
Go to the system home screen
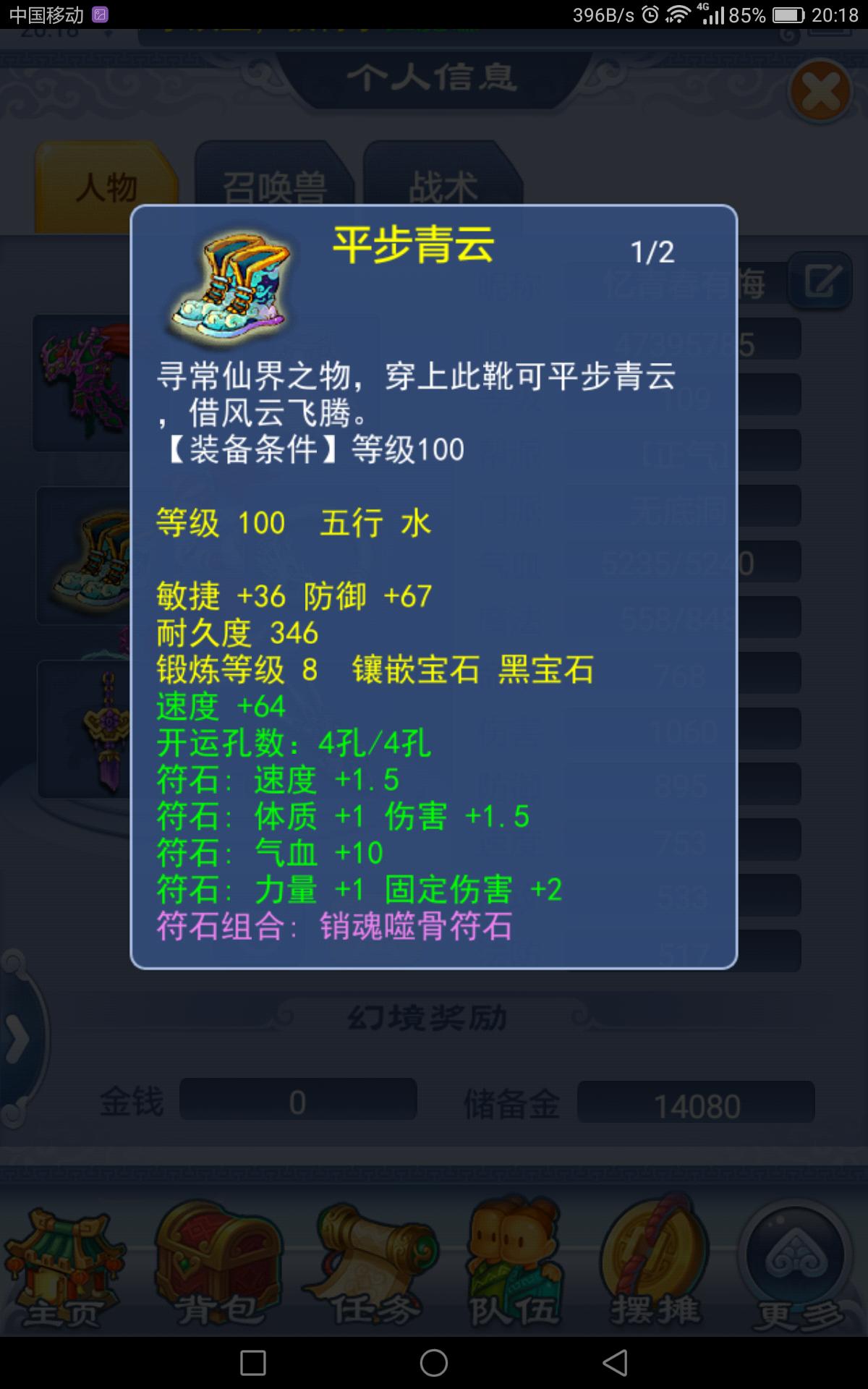click(x=434, y=1363)
